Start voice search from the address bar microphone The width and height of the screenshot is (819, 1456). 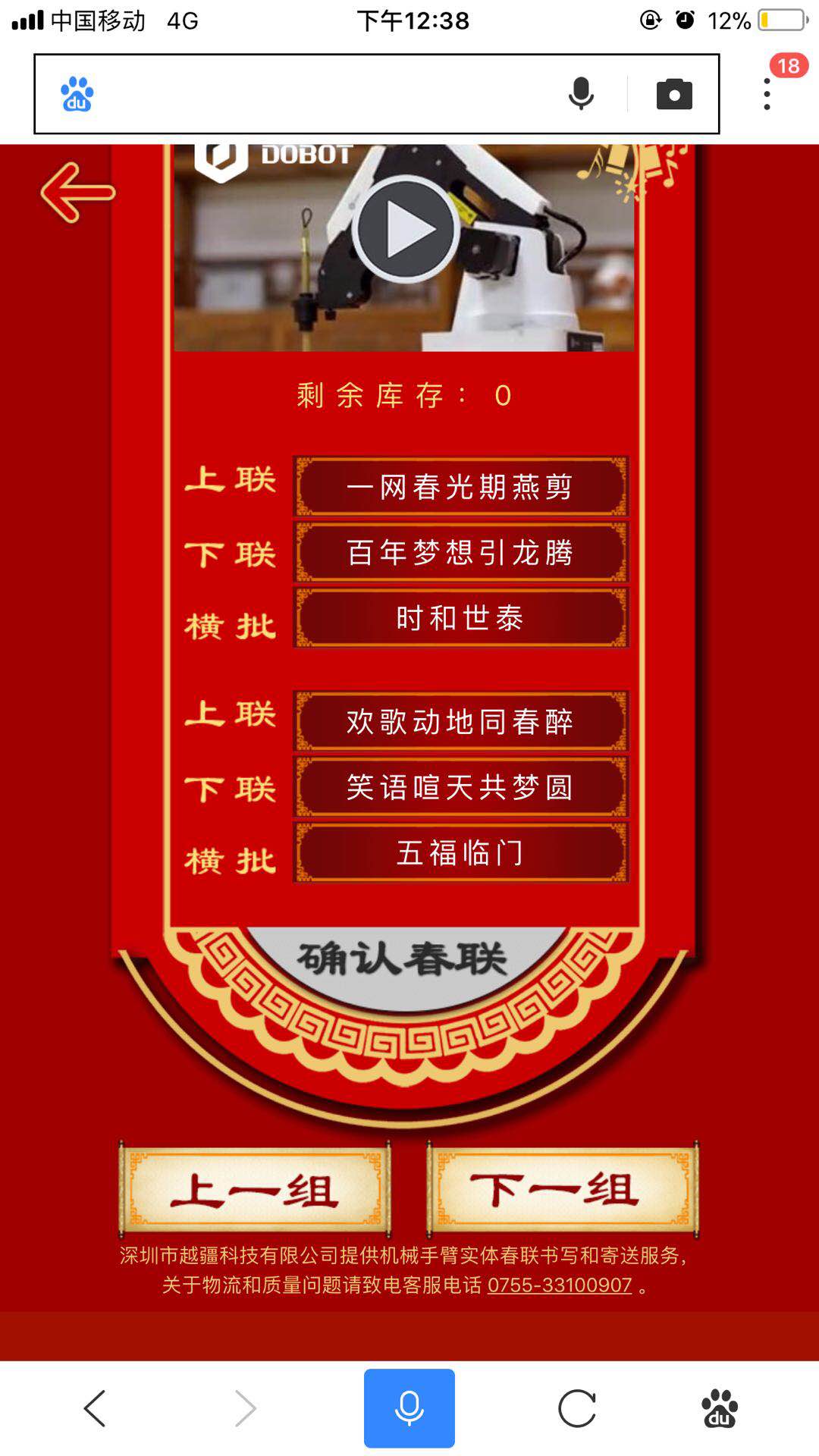[x=581, y=94]
